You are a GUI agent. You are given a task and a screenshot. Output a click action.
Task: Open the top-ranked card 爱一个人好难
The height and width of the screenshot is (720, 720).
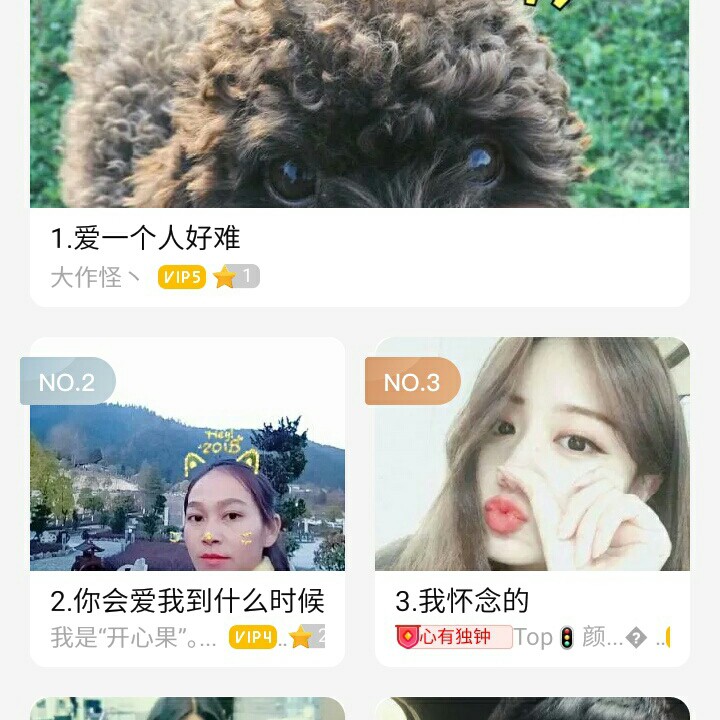pos(359,150)
